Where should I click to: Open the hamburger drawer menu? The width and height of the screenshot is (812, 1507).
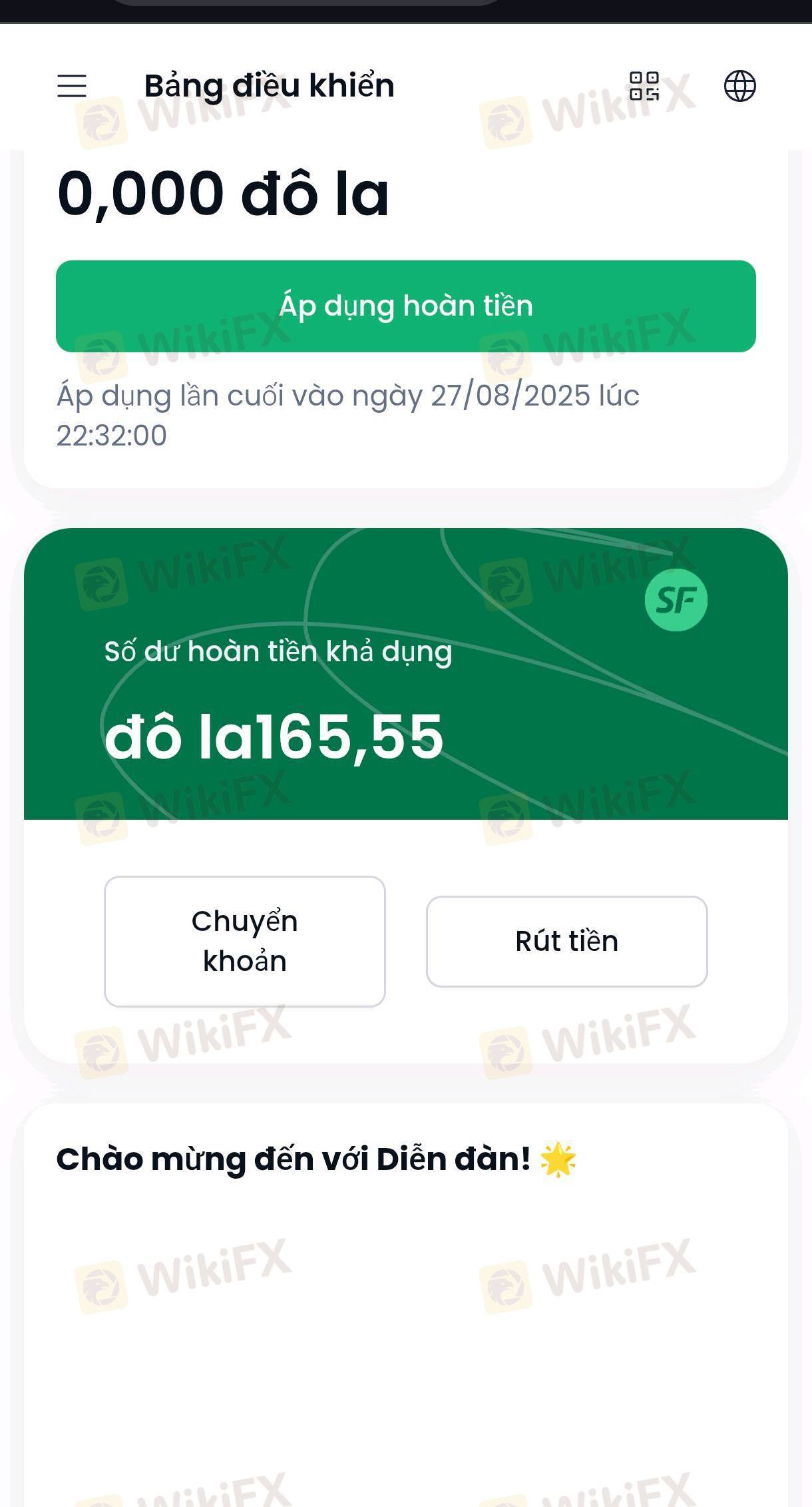point(72,86)
